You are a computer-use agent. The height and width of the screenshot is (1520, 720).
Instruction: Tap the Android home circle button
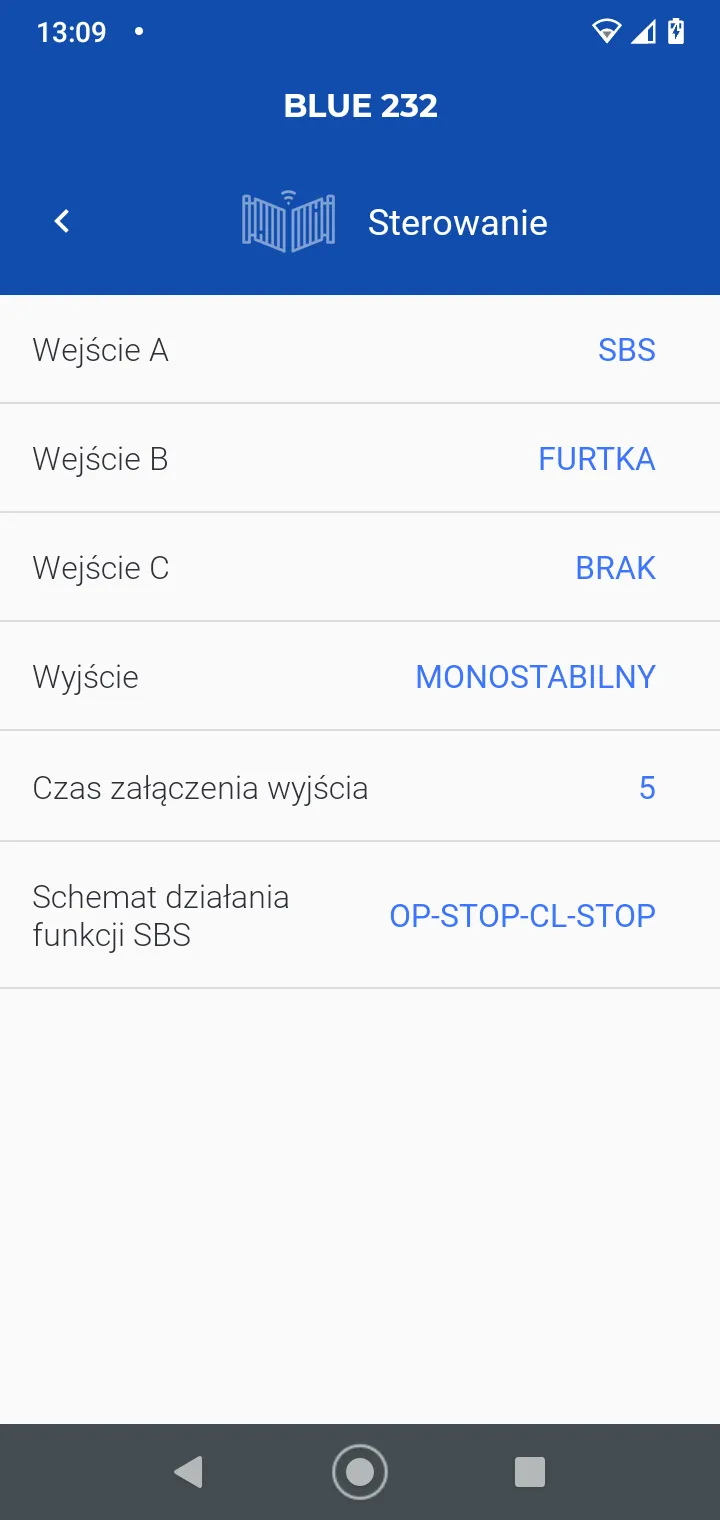click(360, 1471)
